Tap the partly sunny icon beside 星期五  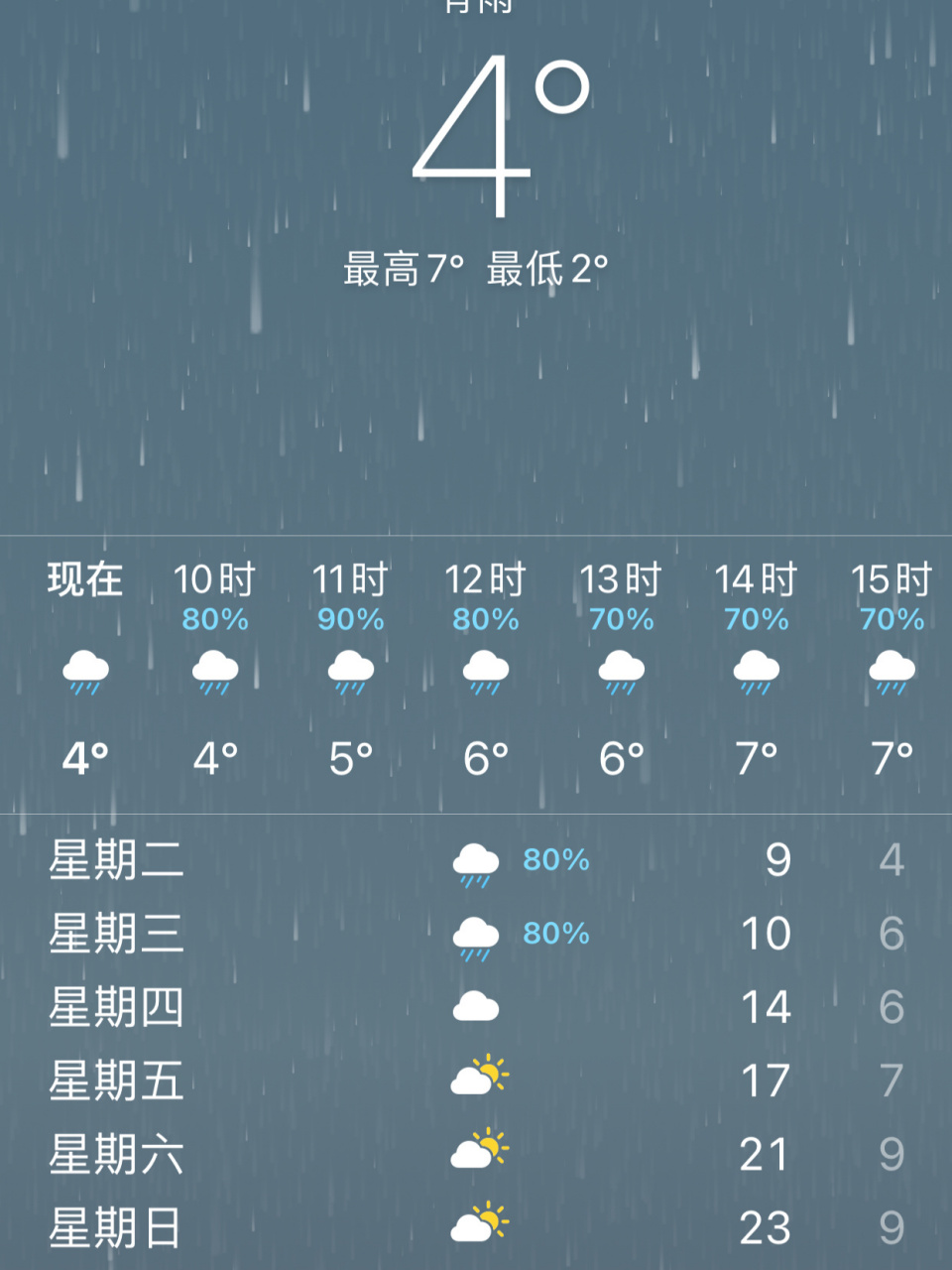coord(479,1079)
